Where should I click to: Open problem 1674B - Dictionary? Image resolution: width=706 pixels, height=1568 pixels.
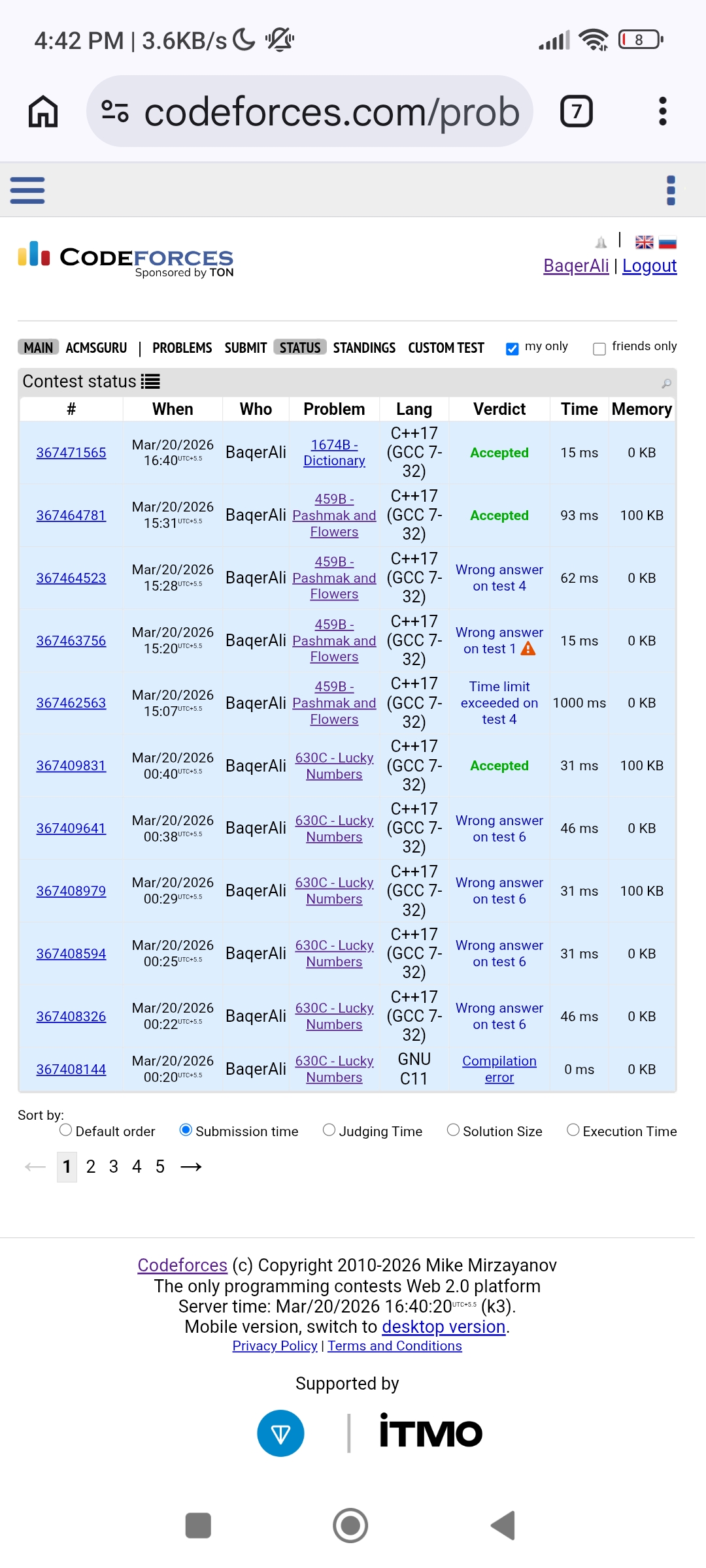click(x=334, y=453)
